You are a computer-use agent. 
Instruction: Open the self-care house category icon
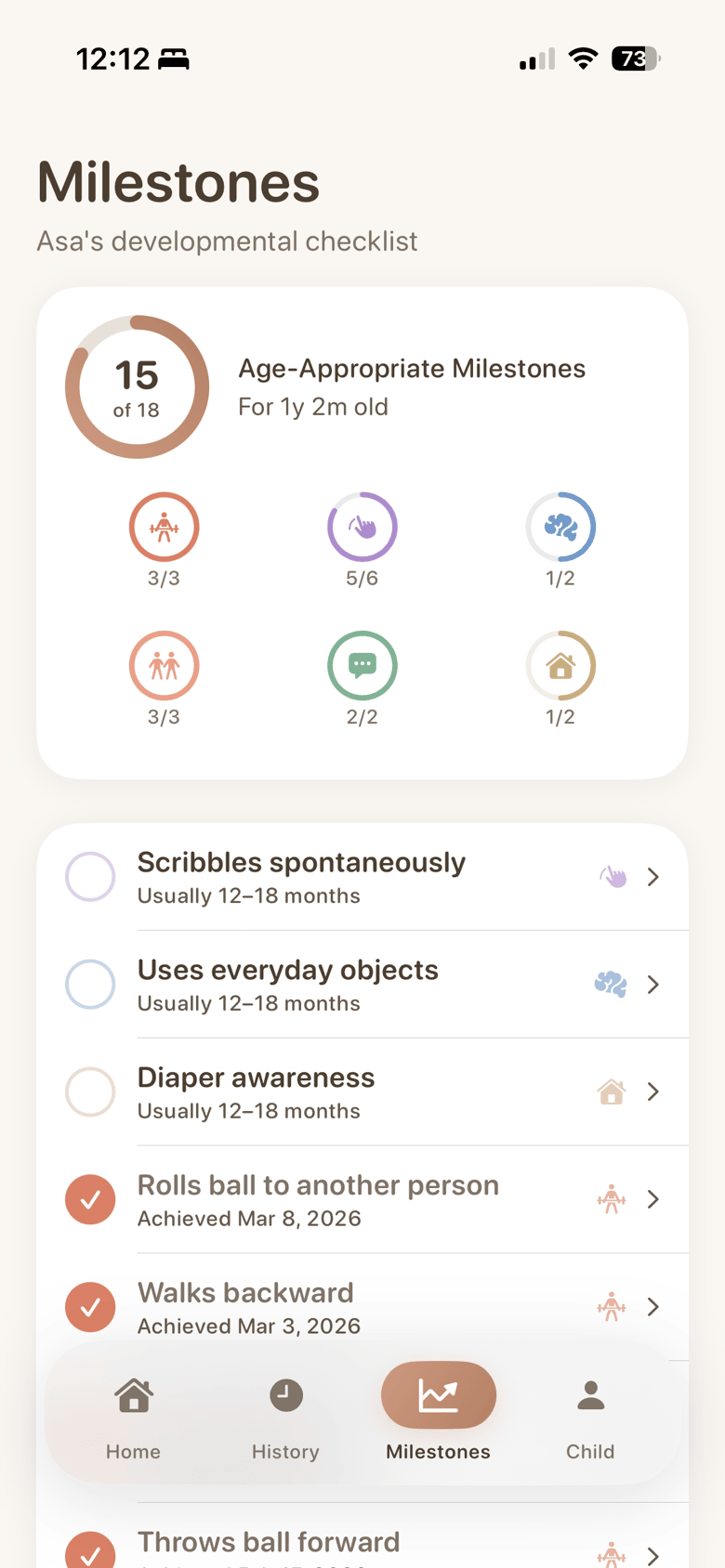point(560,665)
